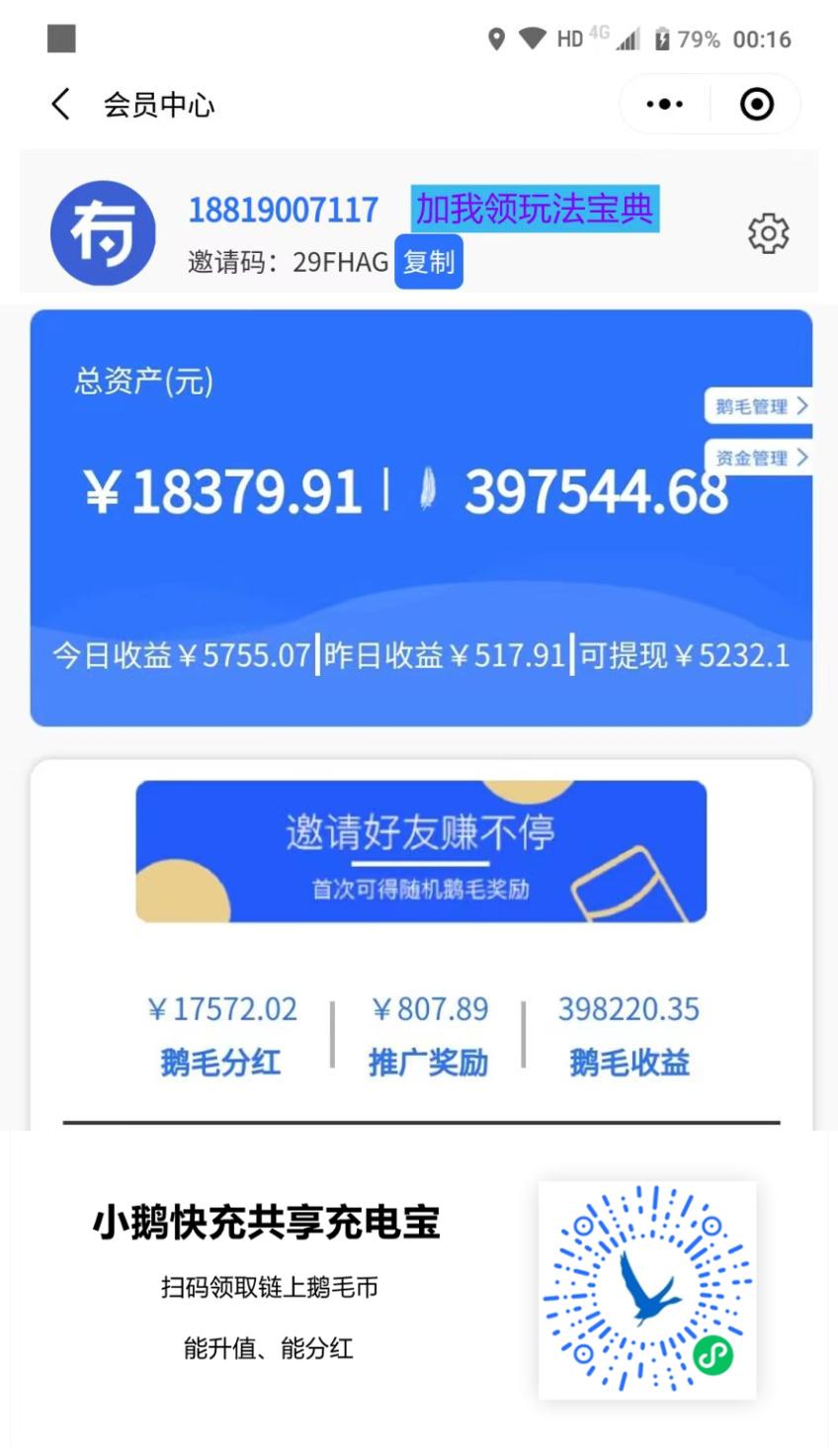Viewport: 838px width, 1456px height.
Task: Tap 今日收益 to view today's earnings
Action: coord(180,655)
